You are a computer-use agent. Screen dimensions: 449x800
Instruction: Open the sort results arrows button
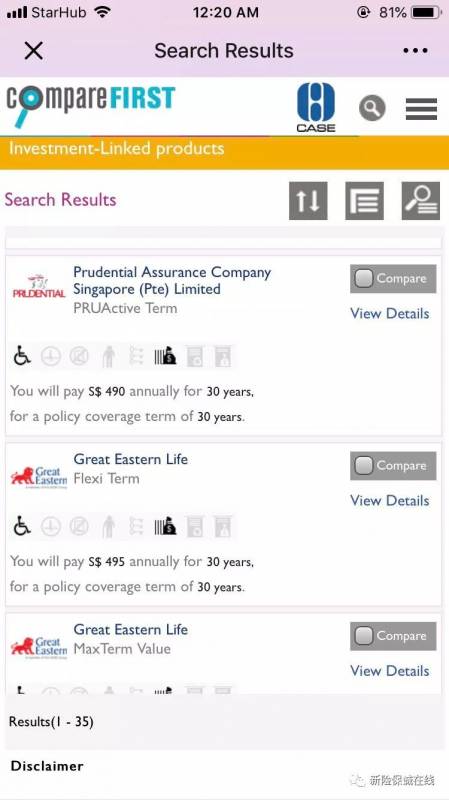pyautogui.click(x=308, y=201)
